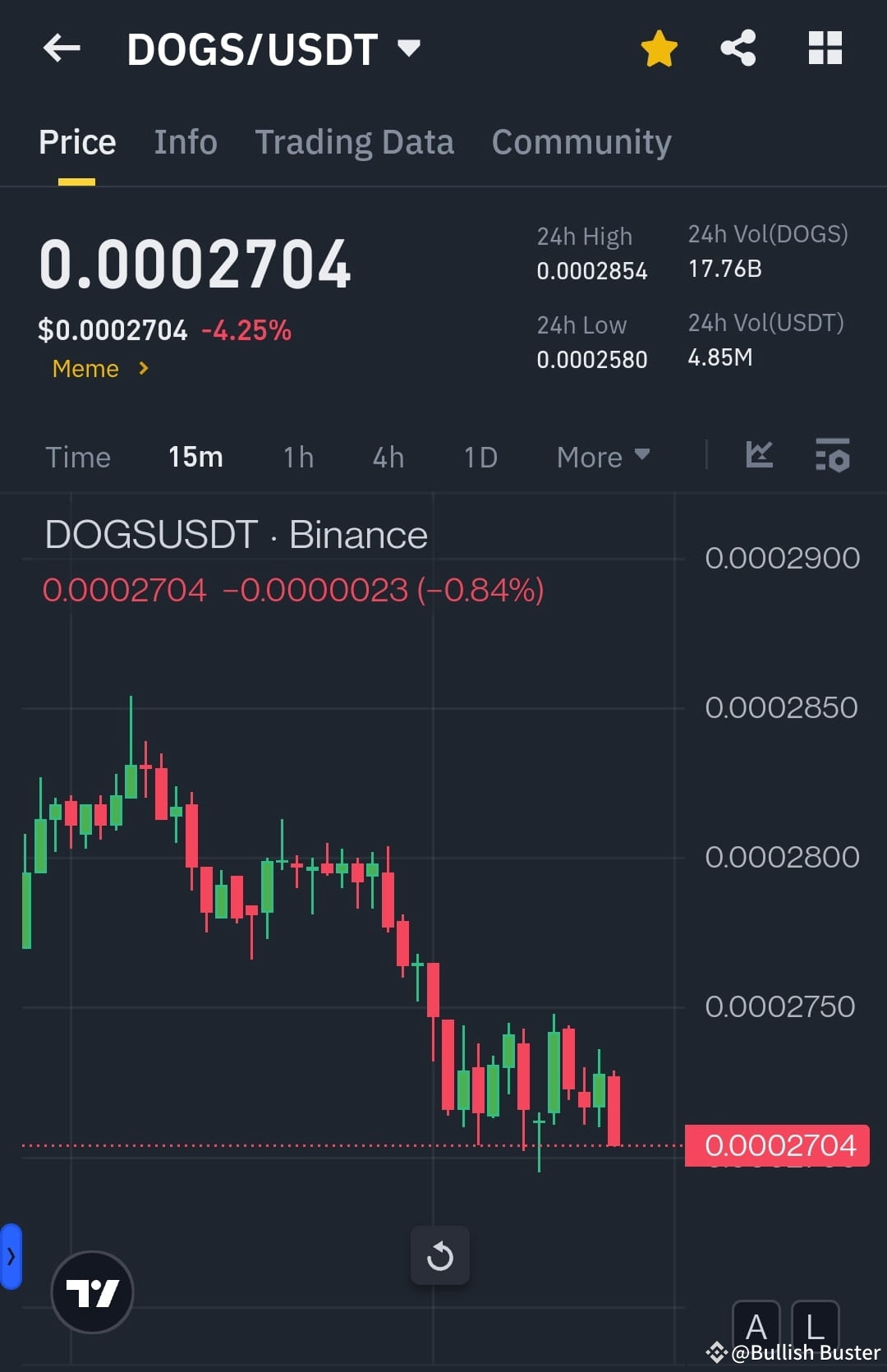This screenshot has height=1372, width=887.
Task: Select the Time interval option
Action: coord(77,457)
